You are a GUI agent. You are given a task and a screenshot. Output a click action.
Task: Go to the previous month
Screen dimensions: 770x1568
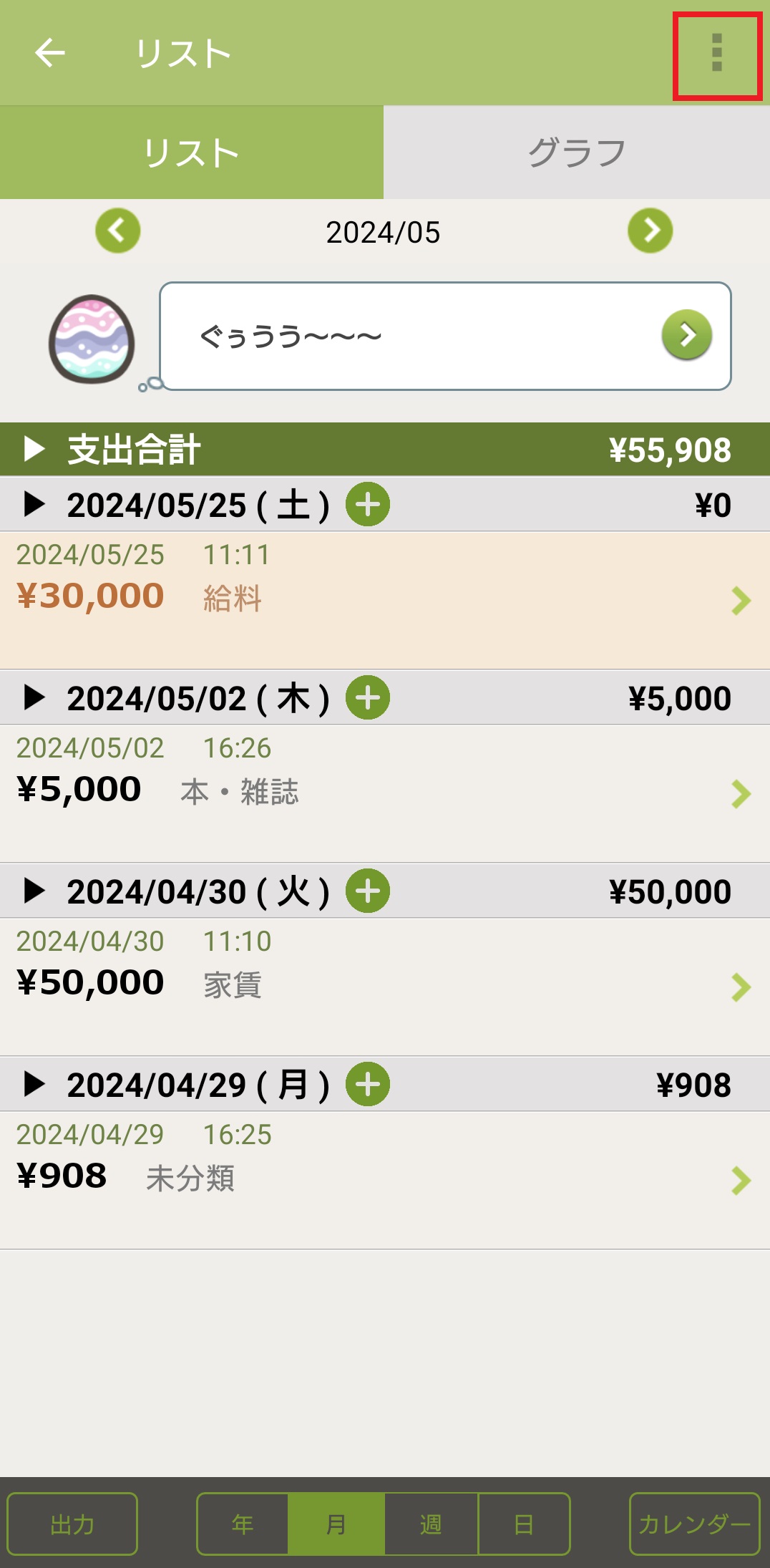point(118,231)
